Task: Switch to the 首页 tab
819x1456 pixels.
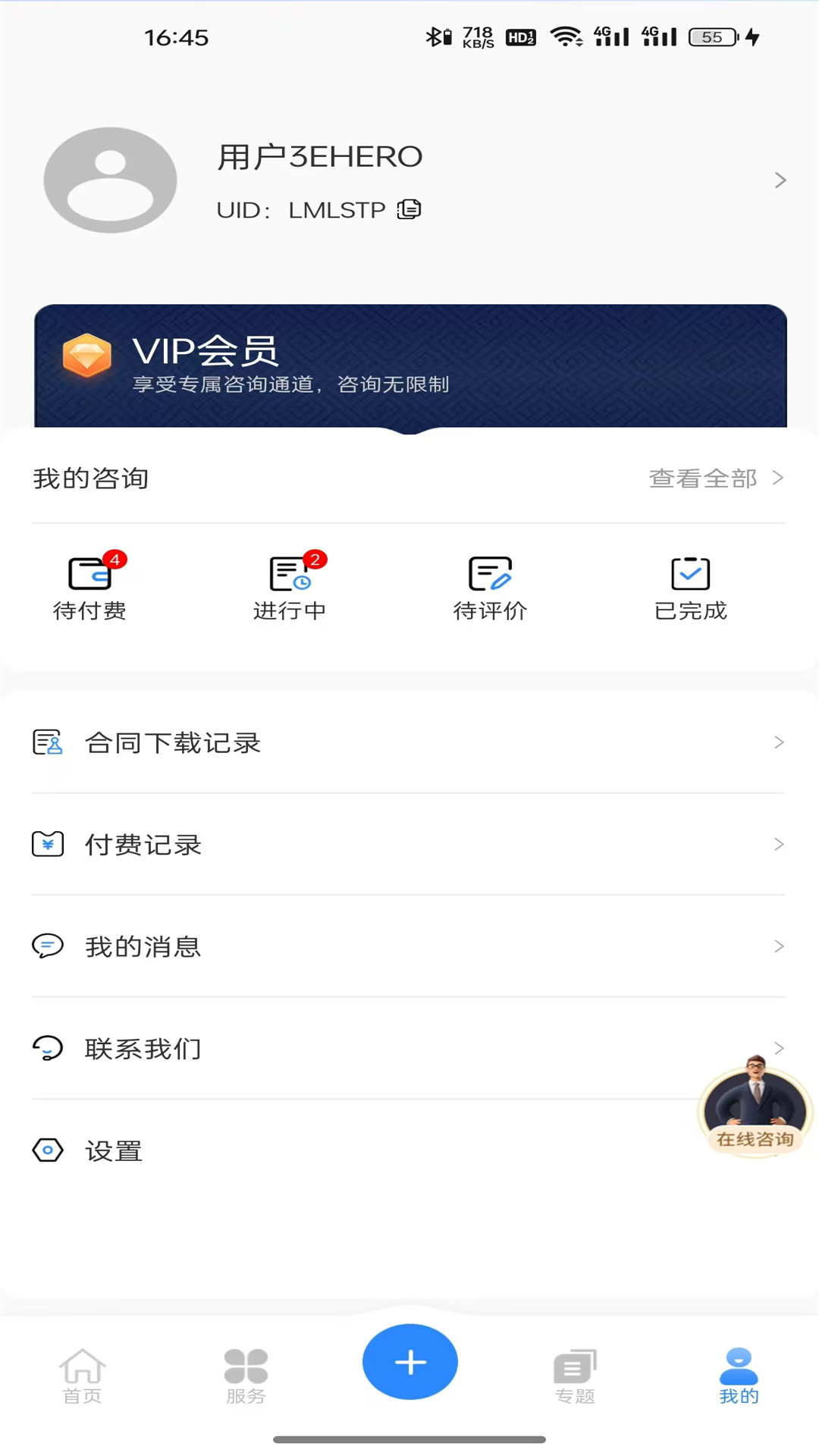Action: tap(82, 1376)
